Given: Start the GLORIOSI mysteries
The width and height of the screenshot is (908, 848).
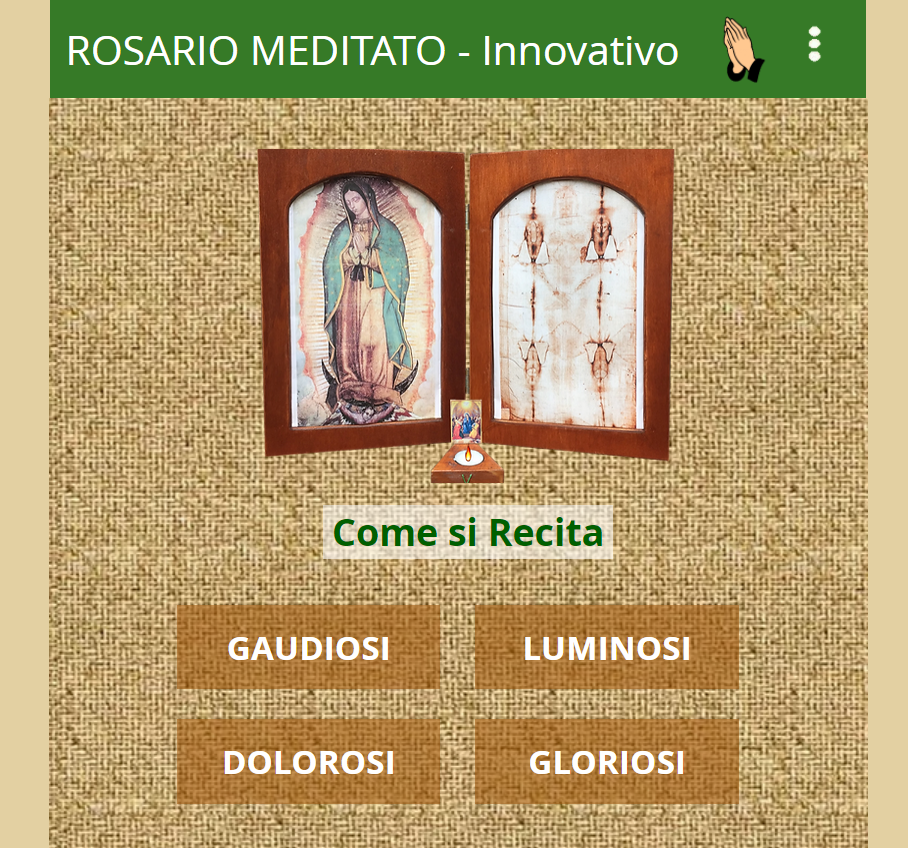Looking at the screenshot, I should coord(607,762).
